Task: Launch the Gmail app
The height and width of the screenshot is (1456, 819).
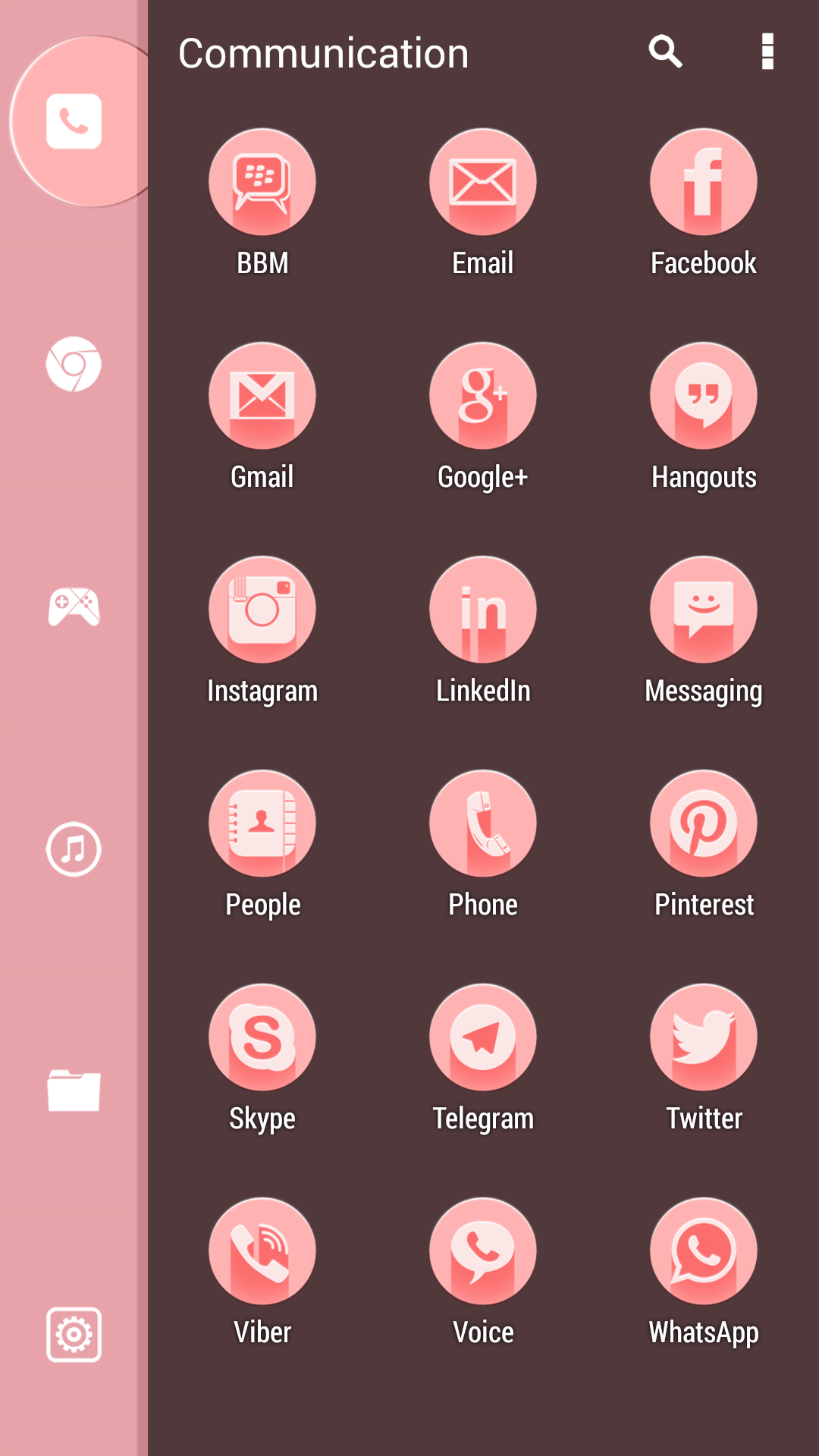Action: [262, 395]
